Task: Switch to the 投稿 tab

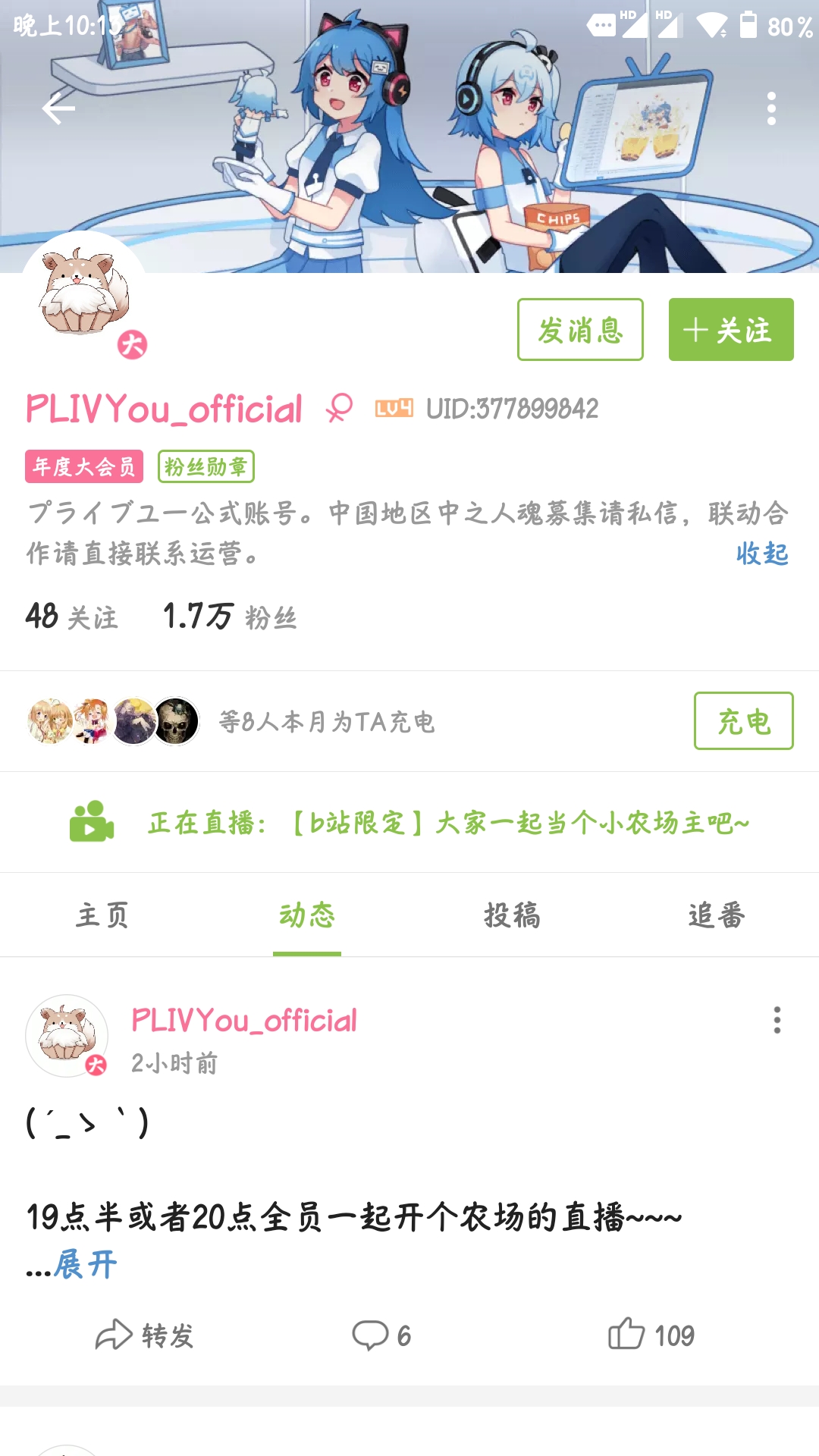Action: pos(512,915)
